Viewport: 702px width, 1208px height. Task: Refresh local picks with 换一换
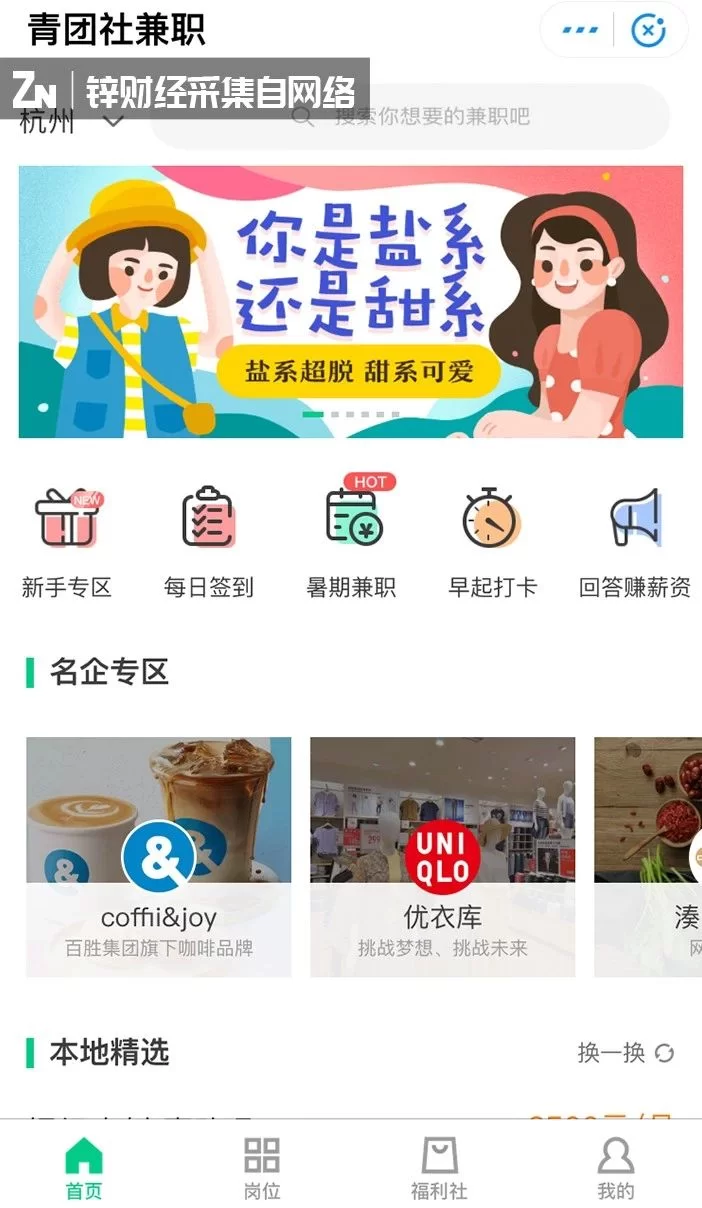pos(625,1053)
